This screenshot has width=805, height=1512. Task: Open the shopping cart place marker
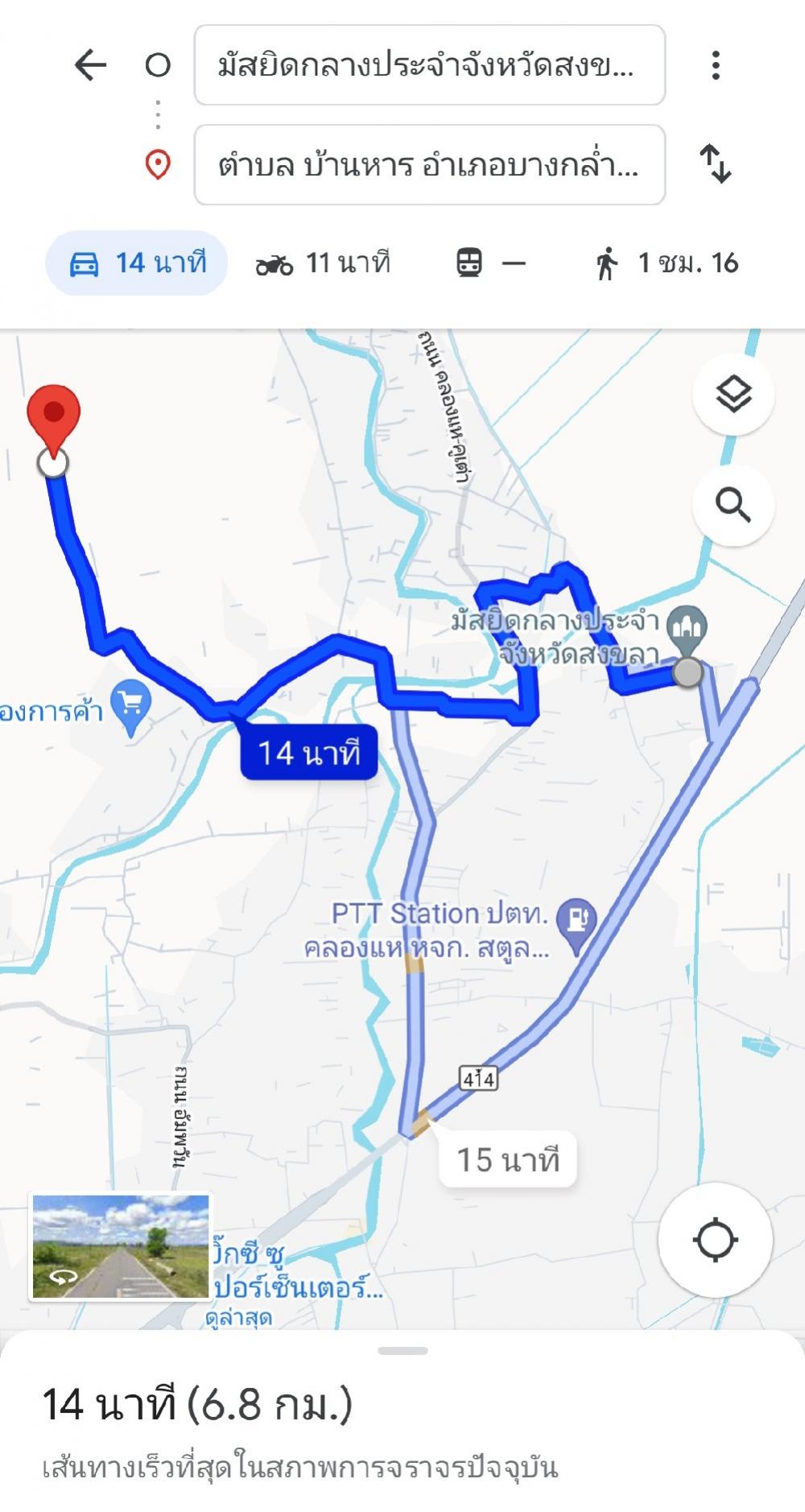(132, 705)
